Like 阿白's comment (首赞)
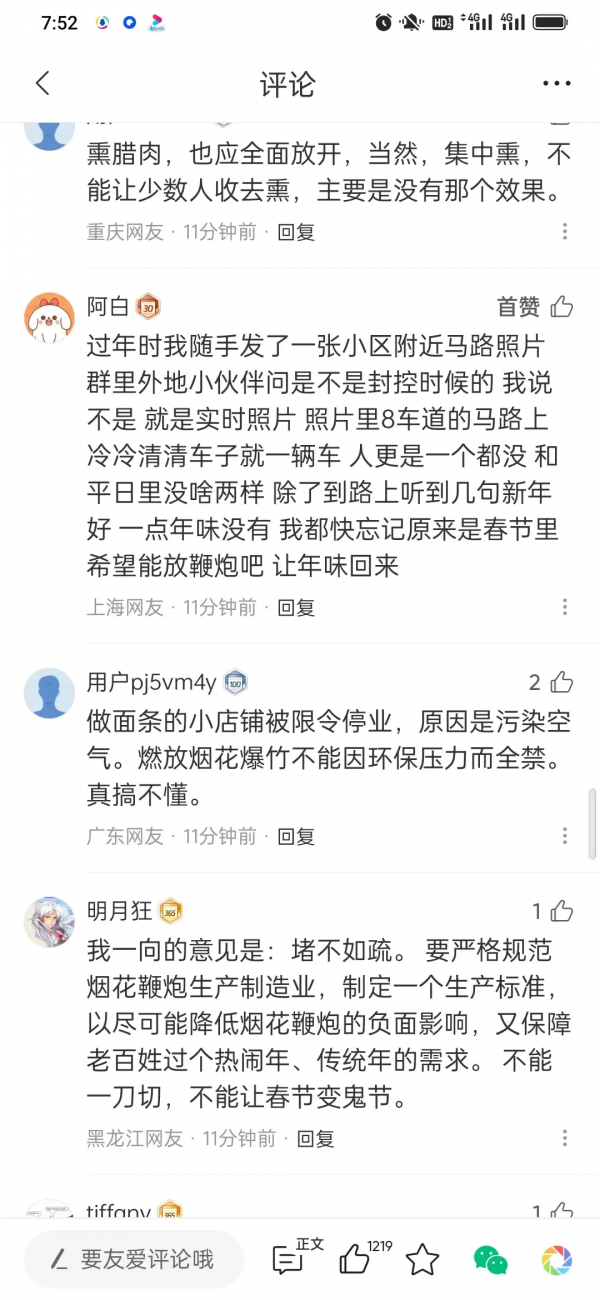This screenshot has height=1300, width=600. coord(561,307)
